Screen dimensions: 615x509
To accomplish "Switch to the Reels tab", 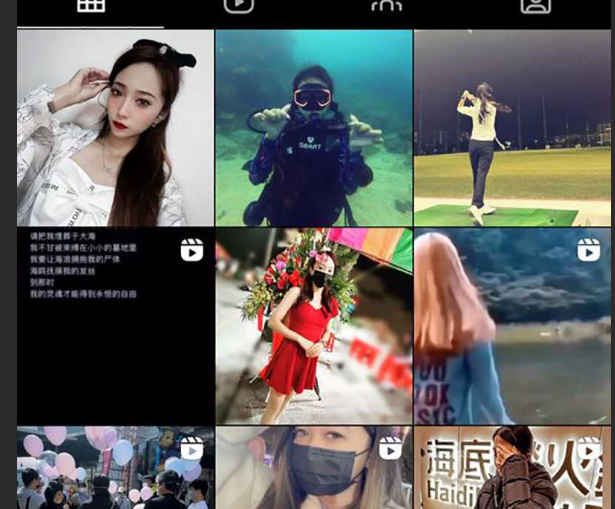I will pos(238,6).
